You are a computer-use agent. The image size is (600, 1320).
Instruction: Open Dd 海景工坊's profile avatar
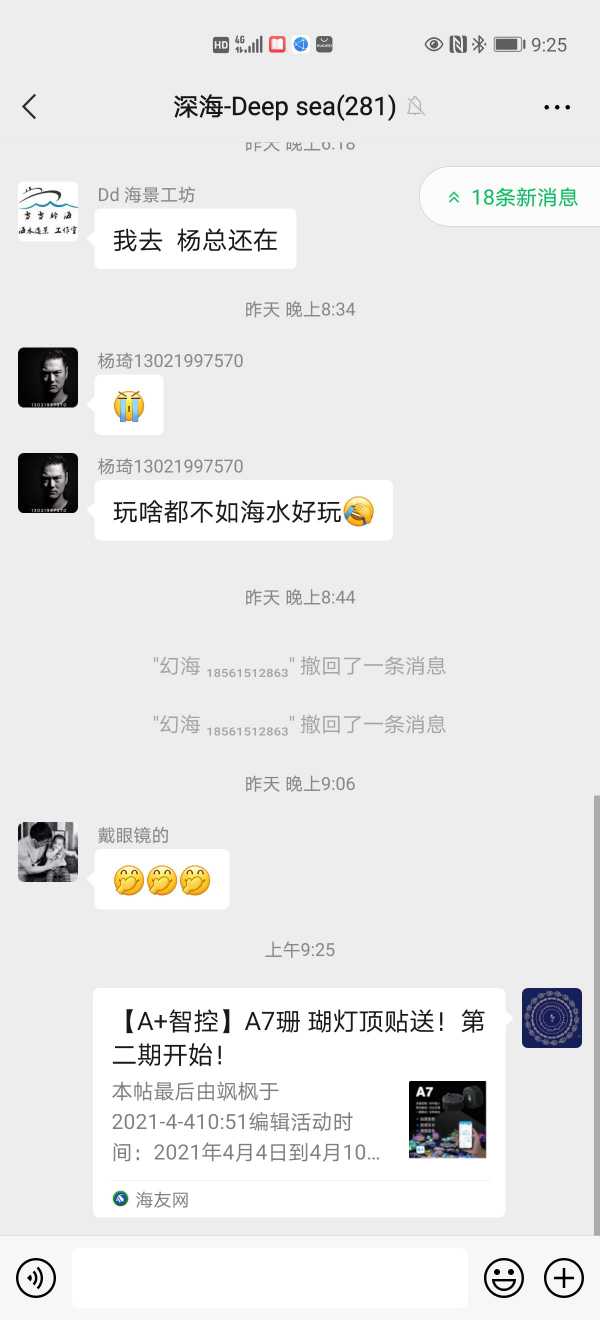[x=48, y=211]
